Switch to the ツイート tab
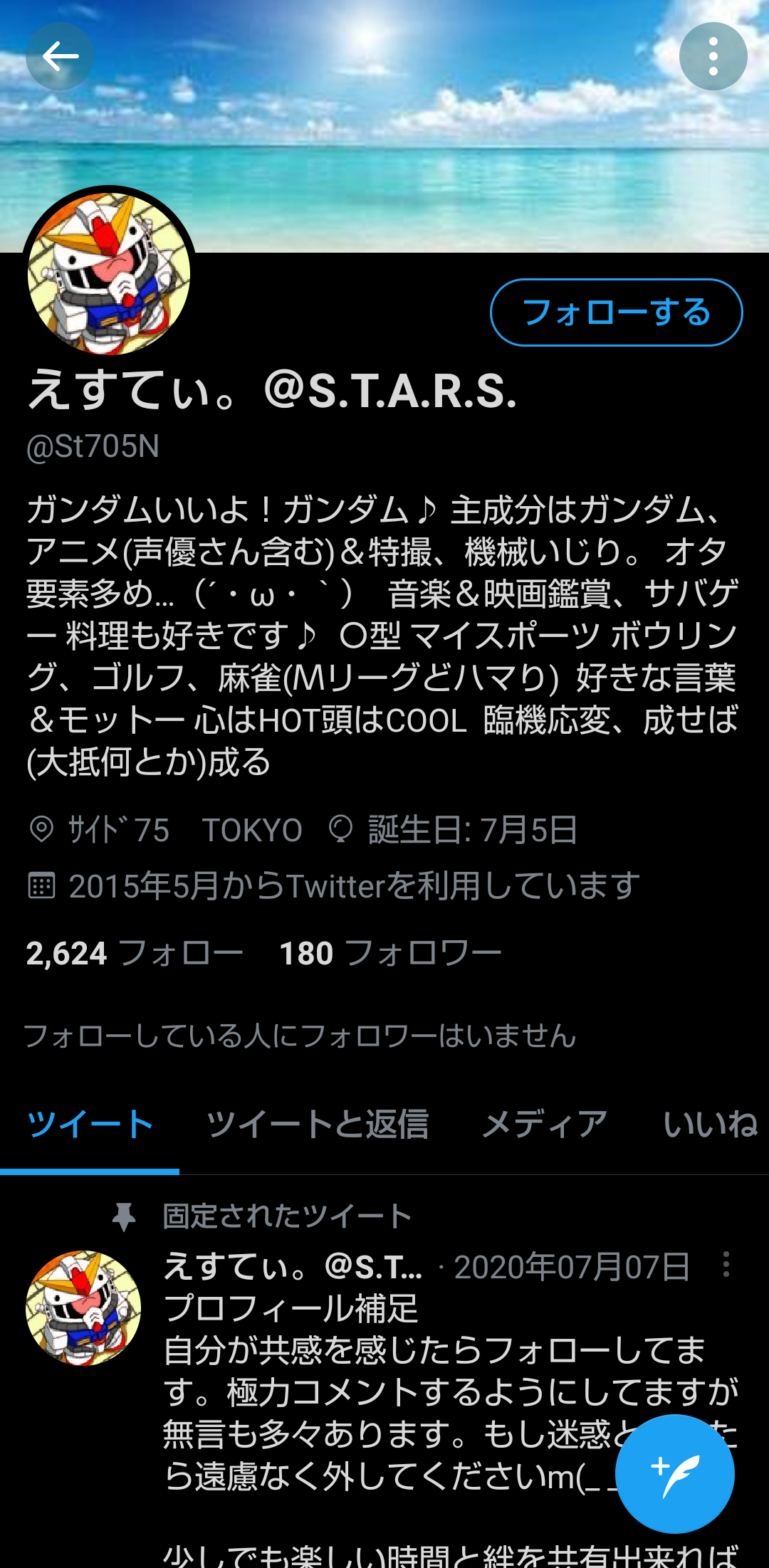The height and width of the screenshot is (1568, 769). pos(90,1125)
